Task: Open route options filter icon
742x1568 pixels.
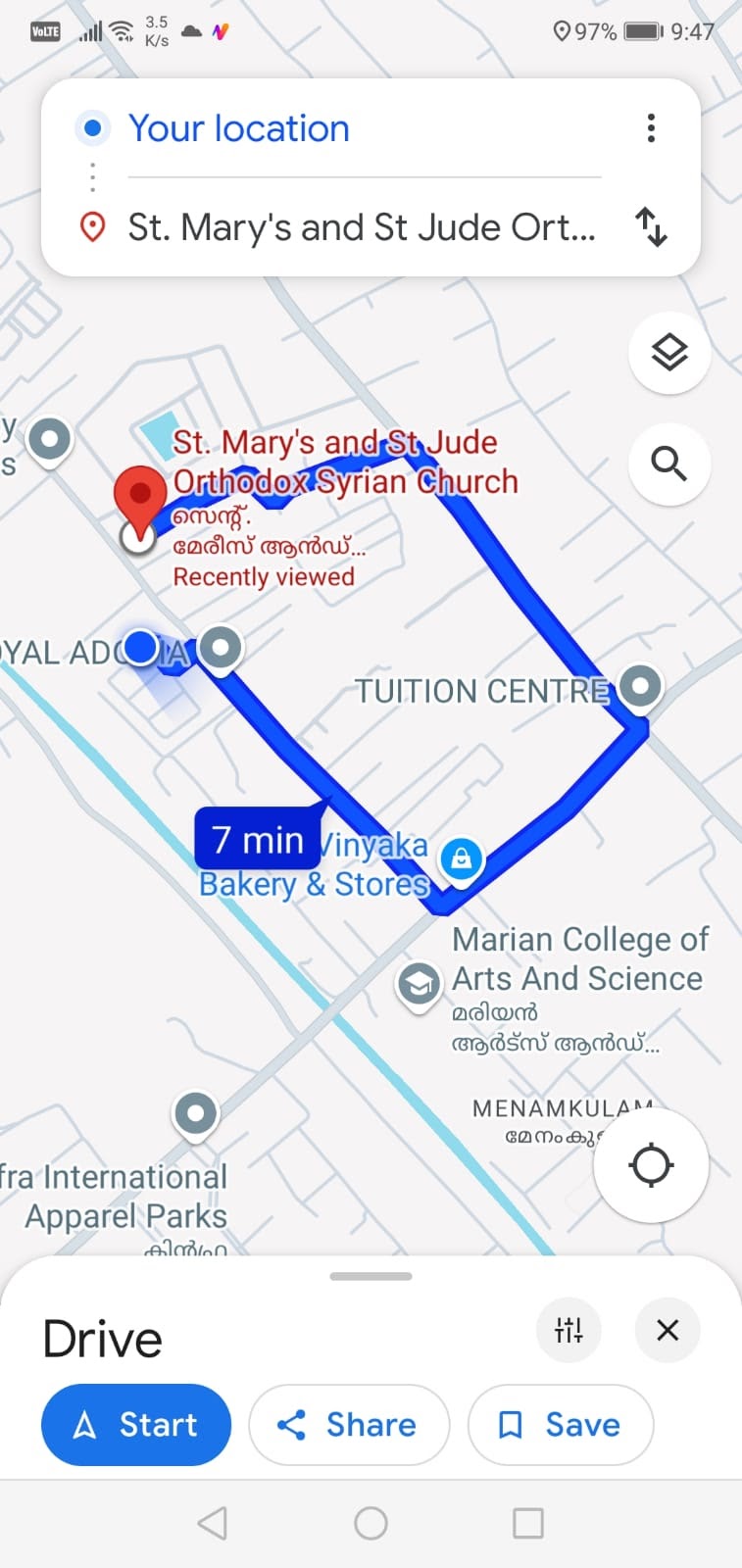Action: 569,1330
